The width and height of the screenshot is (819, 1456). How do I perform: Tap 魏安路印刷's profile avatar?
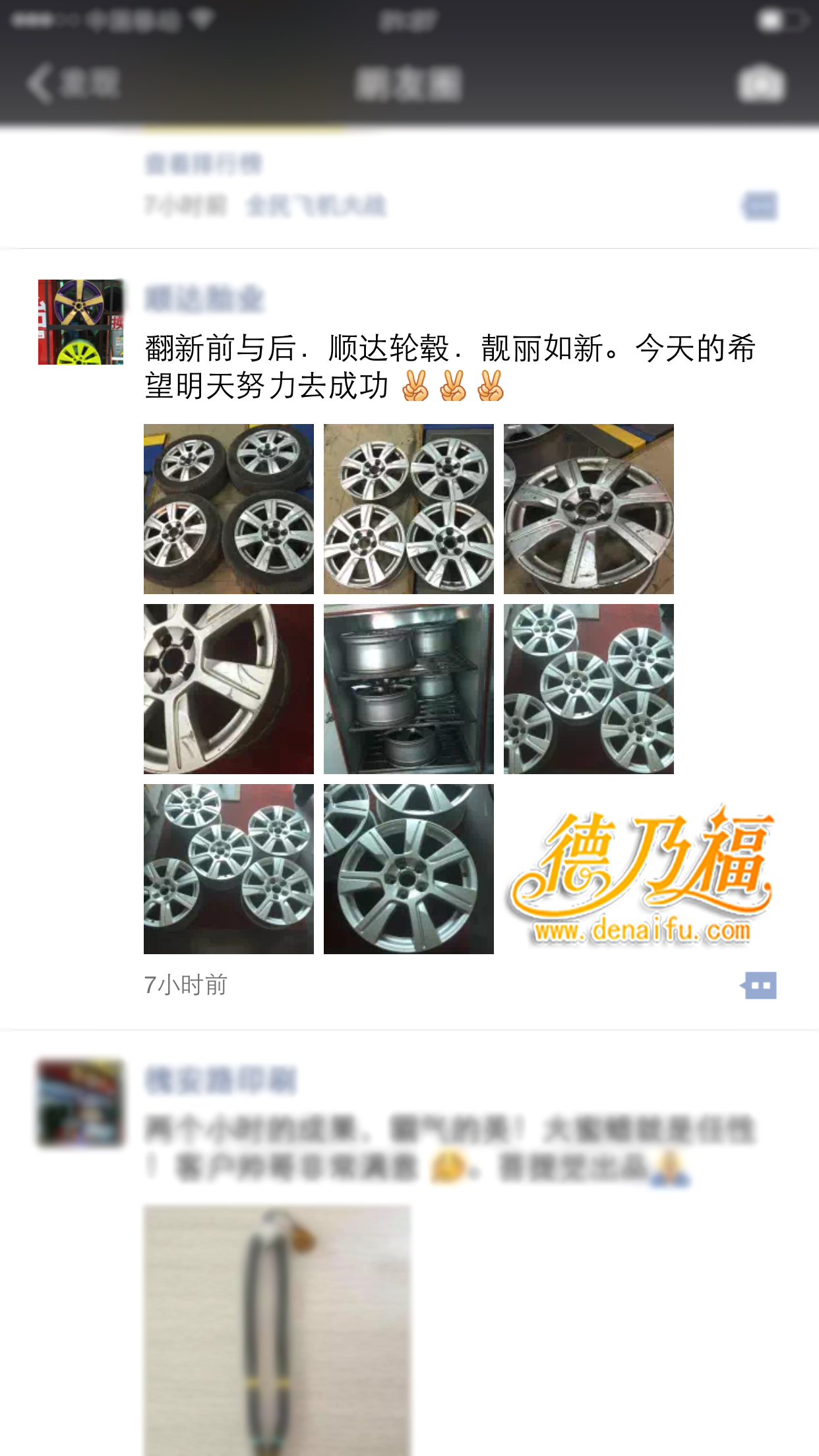click(80, 1103)
